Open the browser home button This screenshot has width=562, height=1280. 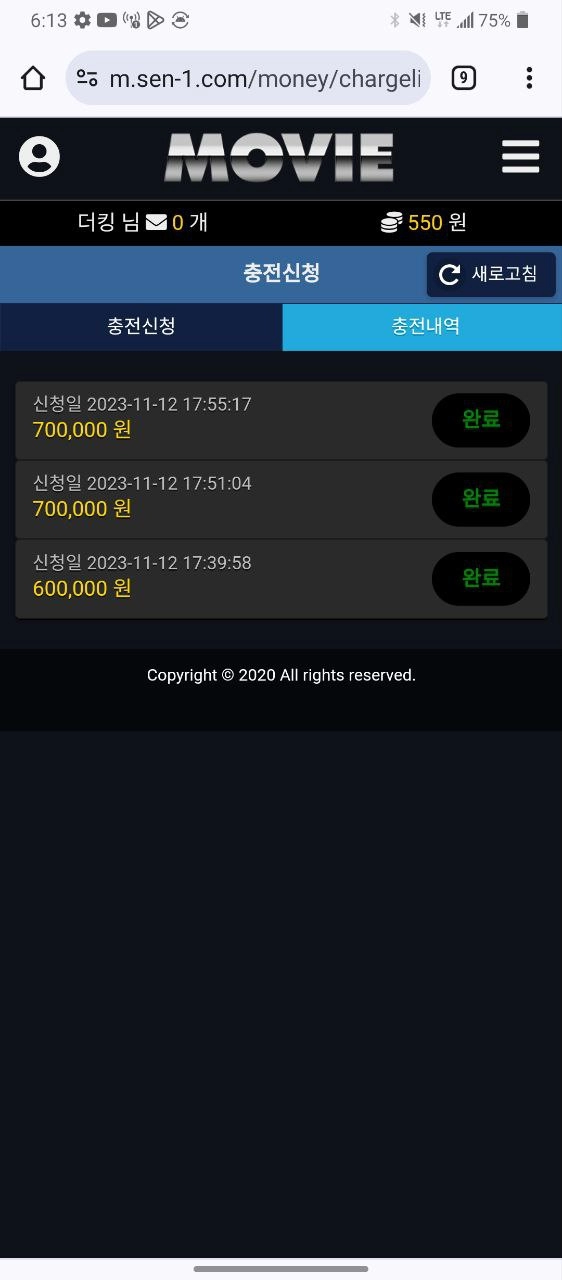coord(33,78)
